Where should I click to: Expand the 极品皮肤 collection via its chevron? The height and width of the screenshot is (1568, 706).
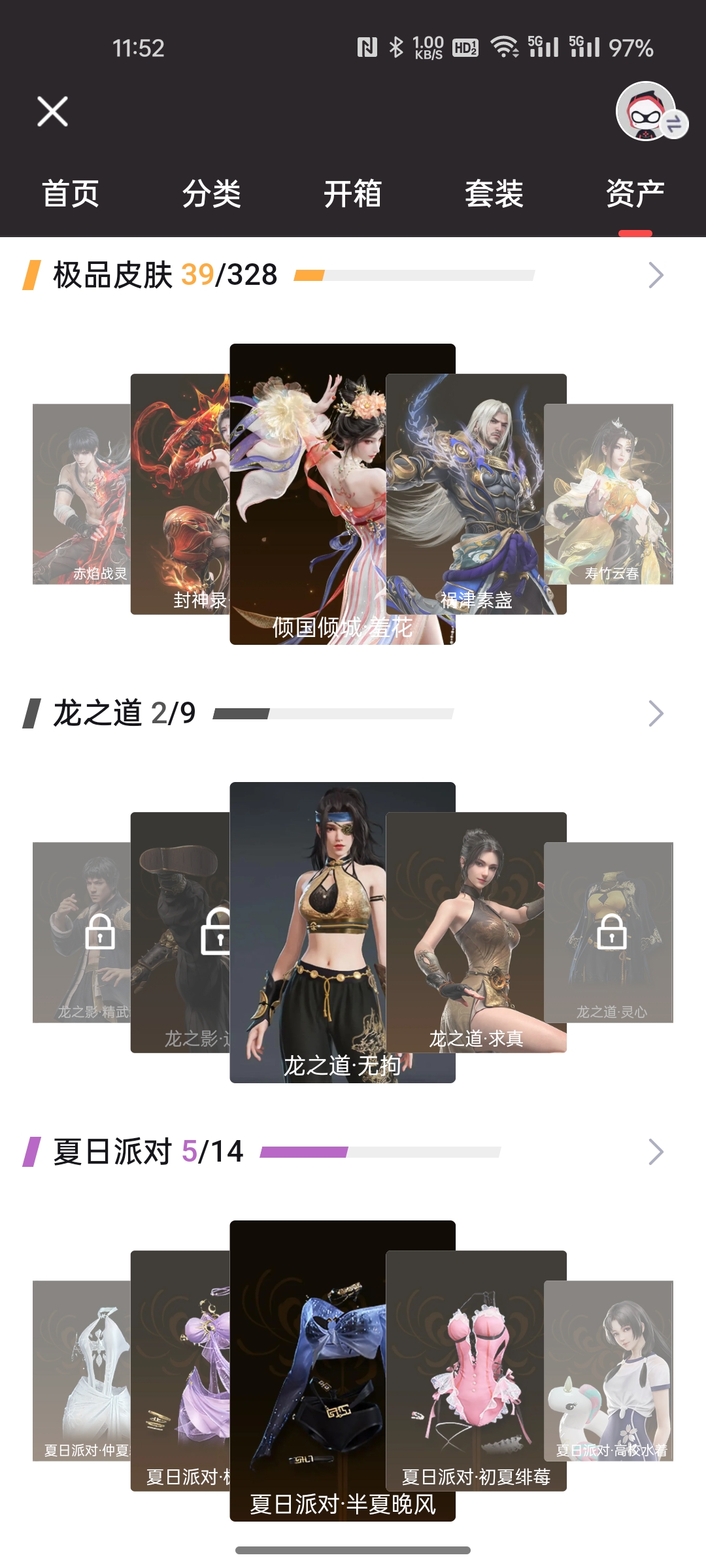(656, 275)
